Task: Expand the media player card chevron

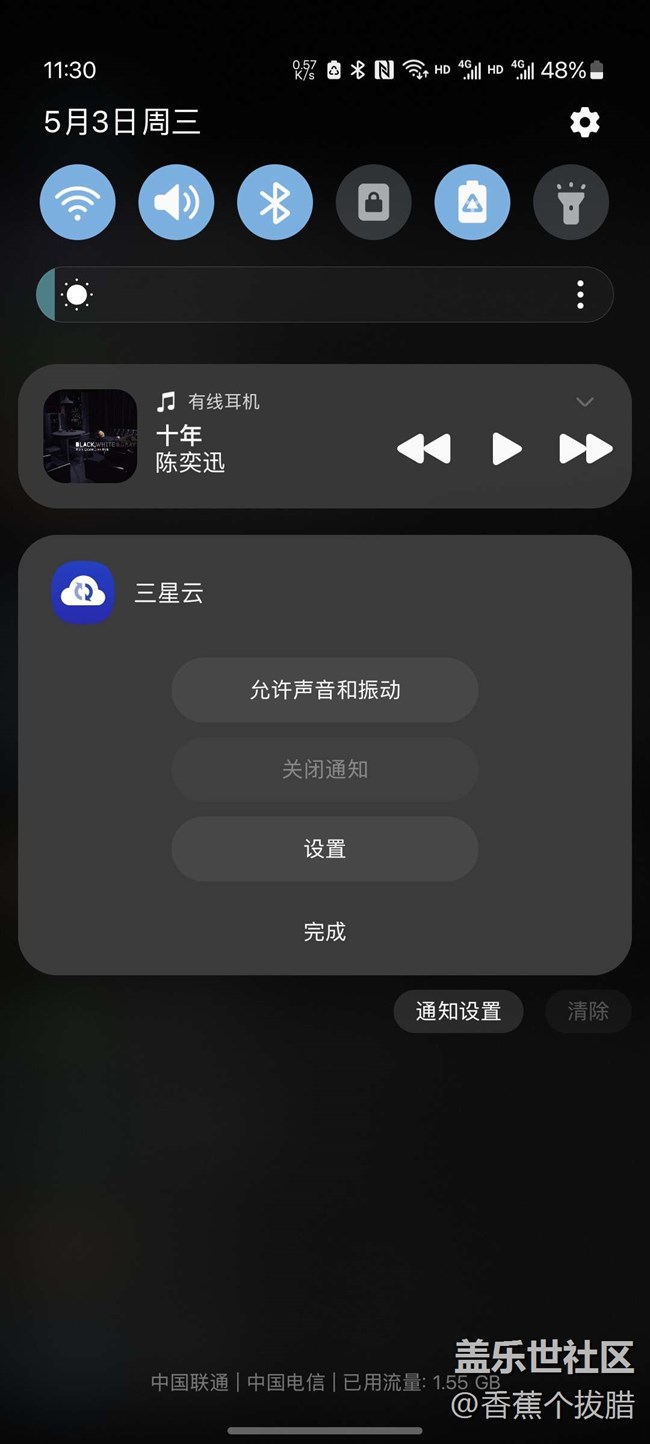Action: coord(585,402)
